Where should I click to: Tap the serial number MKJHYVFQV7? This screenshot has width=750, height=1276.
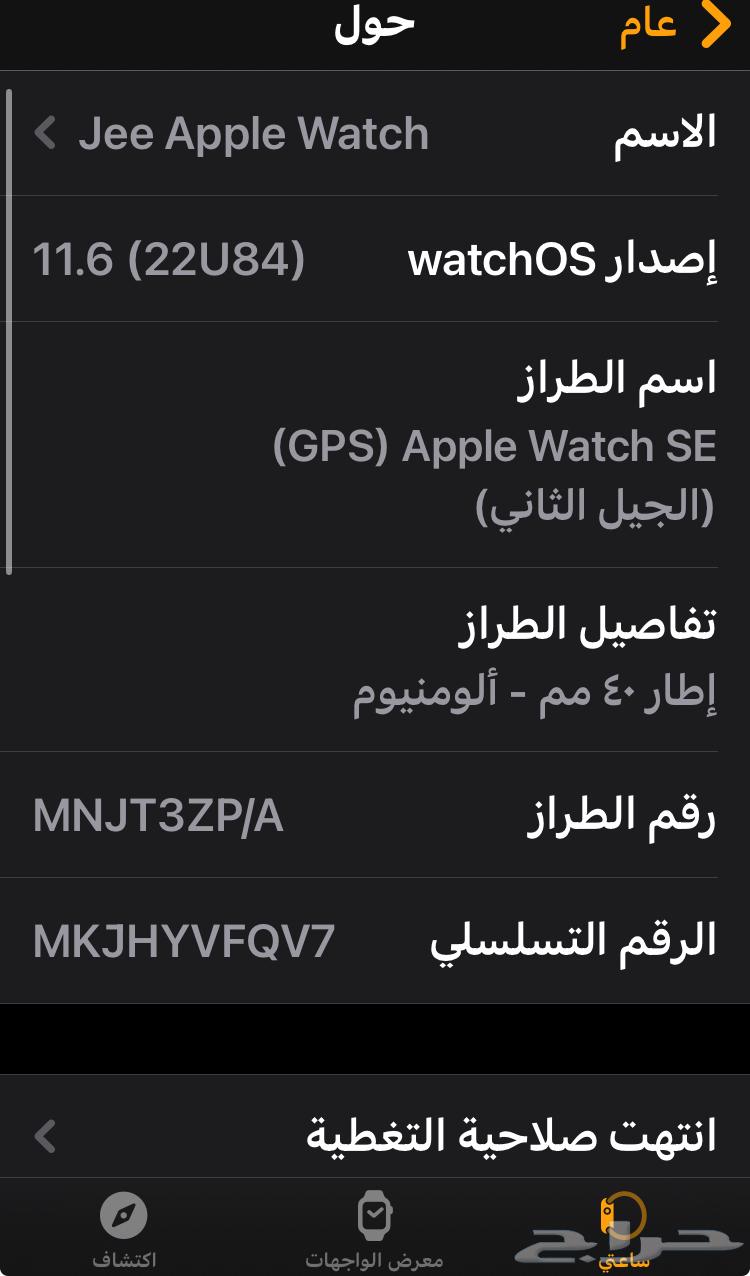tap(185, 940)
